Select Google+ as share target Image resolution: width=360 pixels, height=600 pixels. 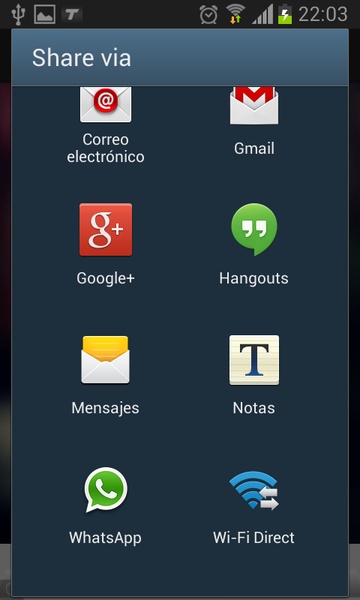(106, 245)
